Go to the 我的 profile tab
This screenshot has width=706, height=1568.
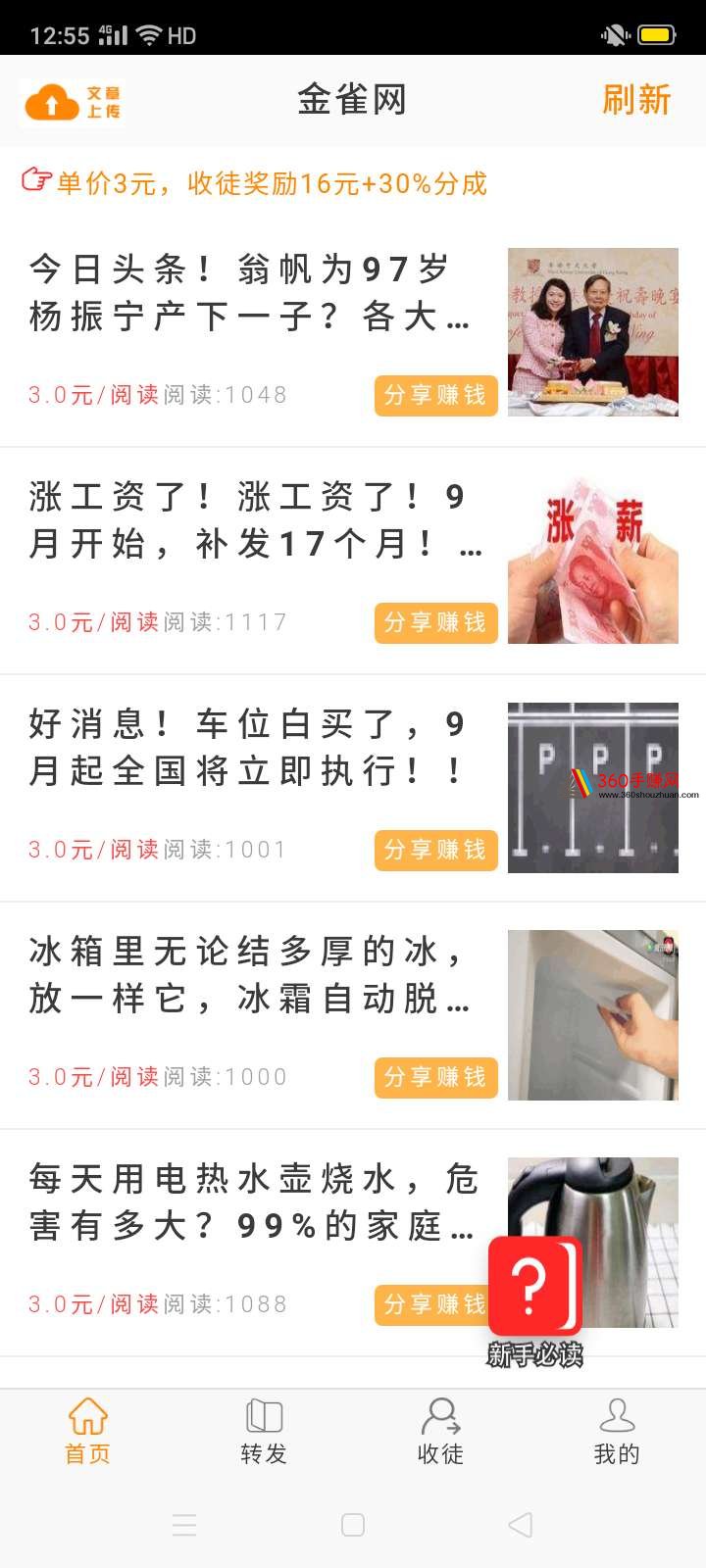click(x=617, y=1431)
